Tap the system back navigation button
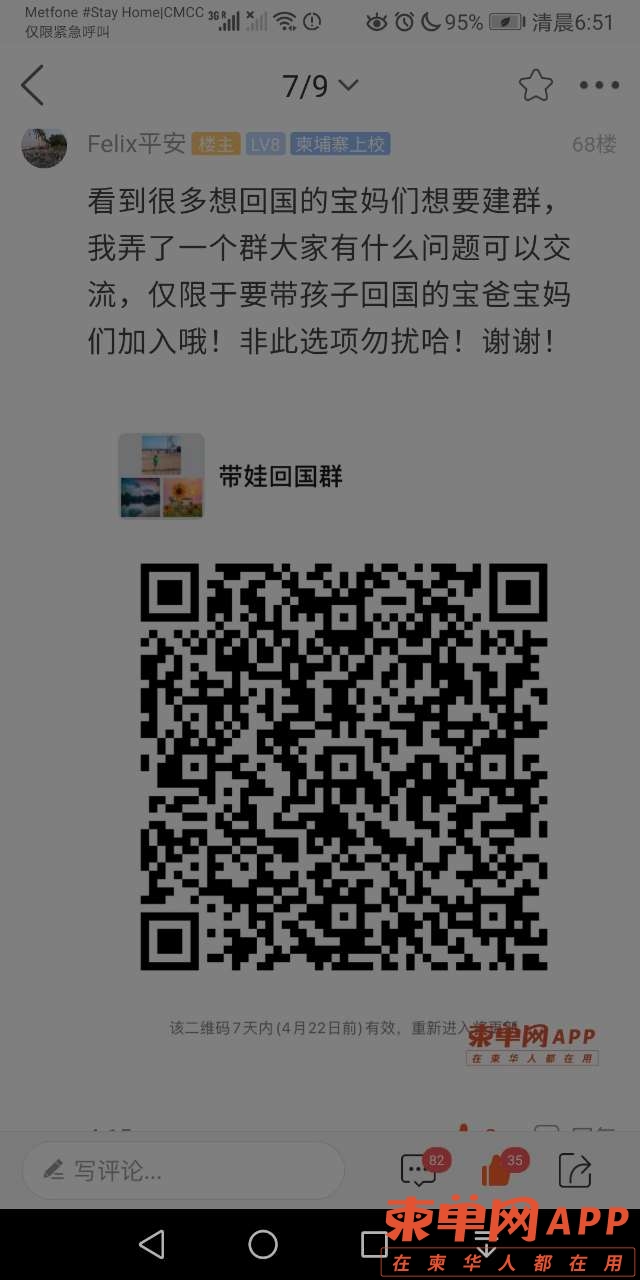 [x=151, y=1244]
